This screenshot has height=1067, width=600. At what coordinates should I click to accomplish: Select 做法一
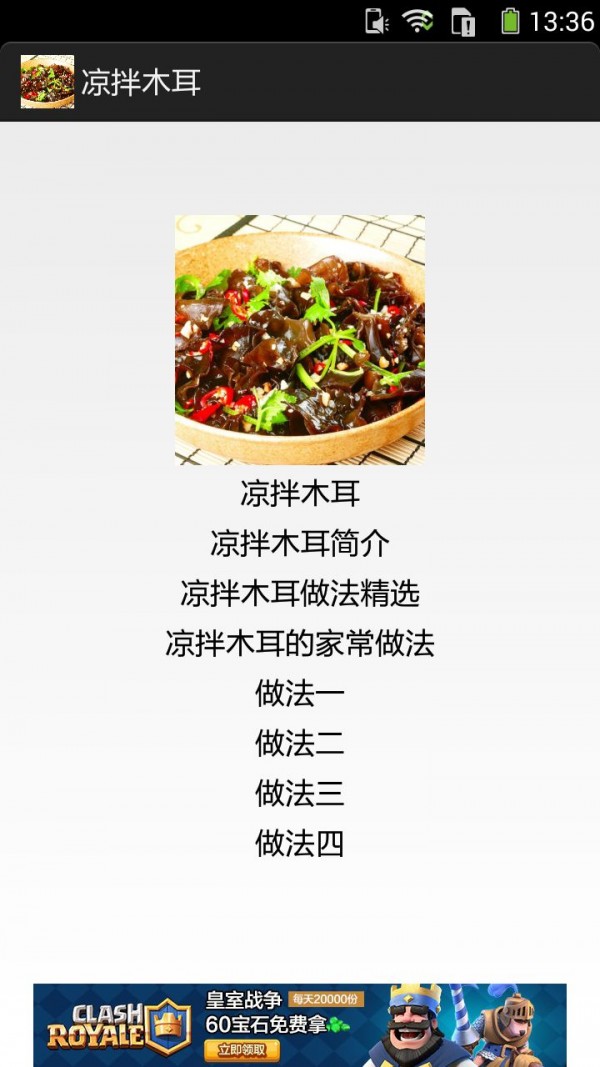299,693
